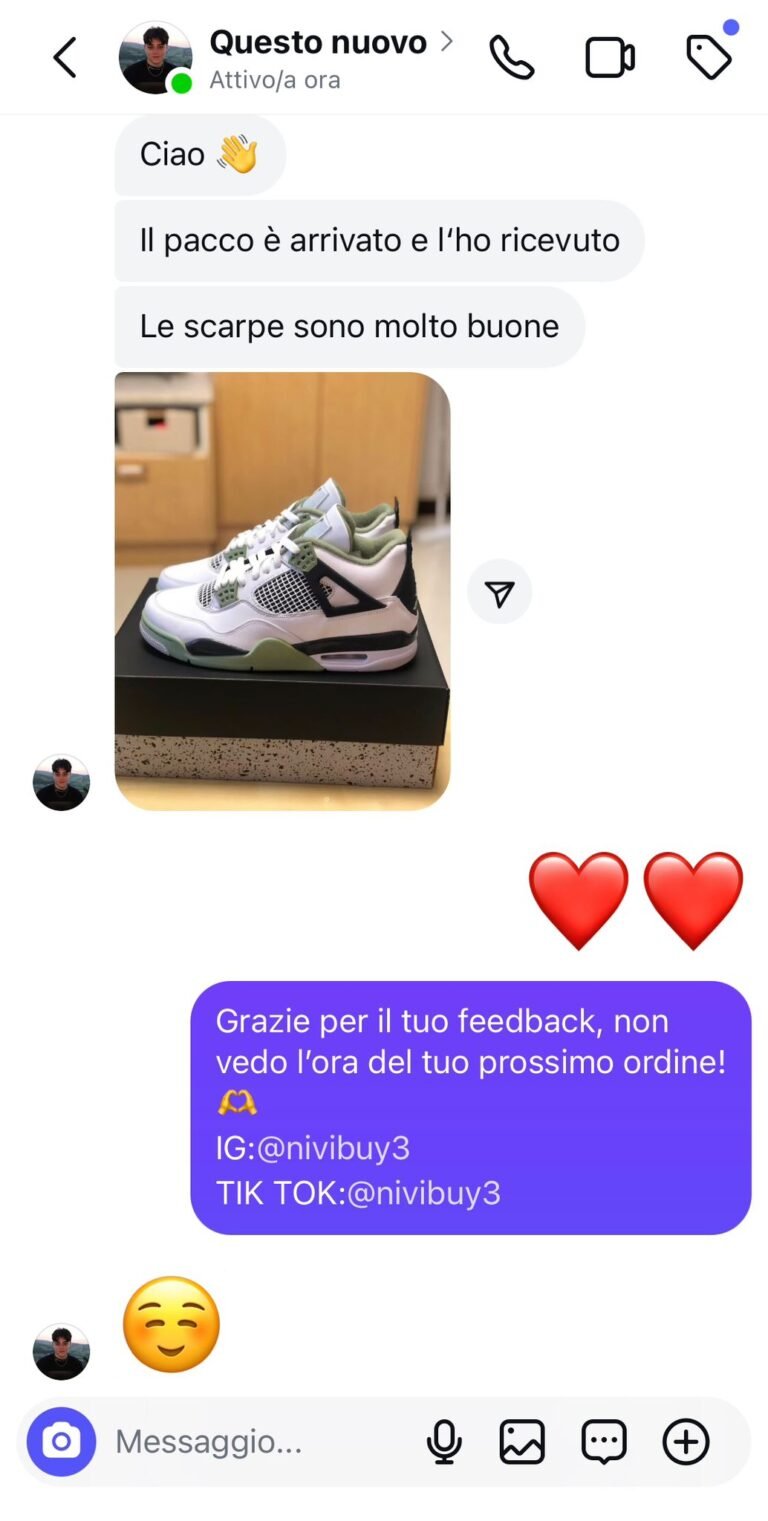Forward the sneaker photo

coord(499,593)
